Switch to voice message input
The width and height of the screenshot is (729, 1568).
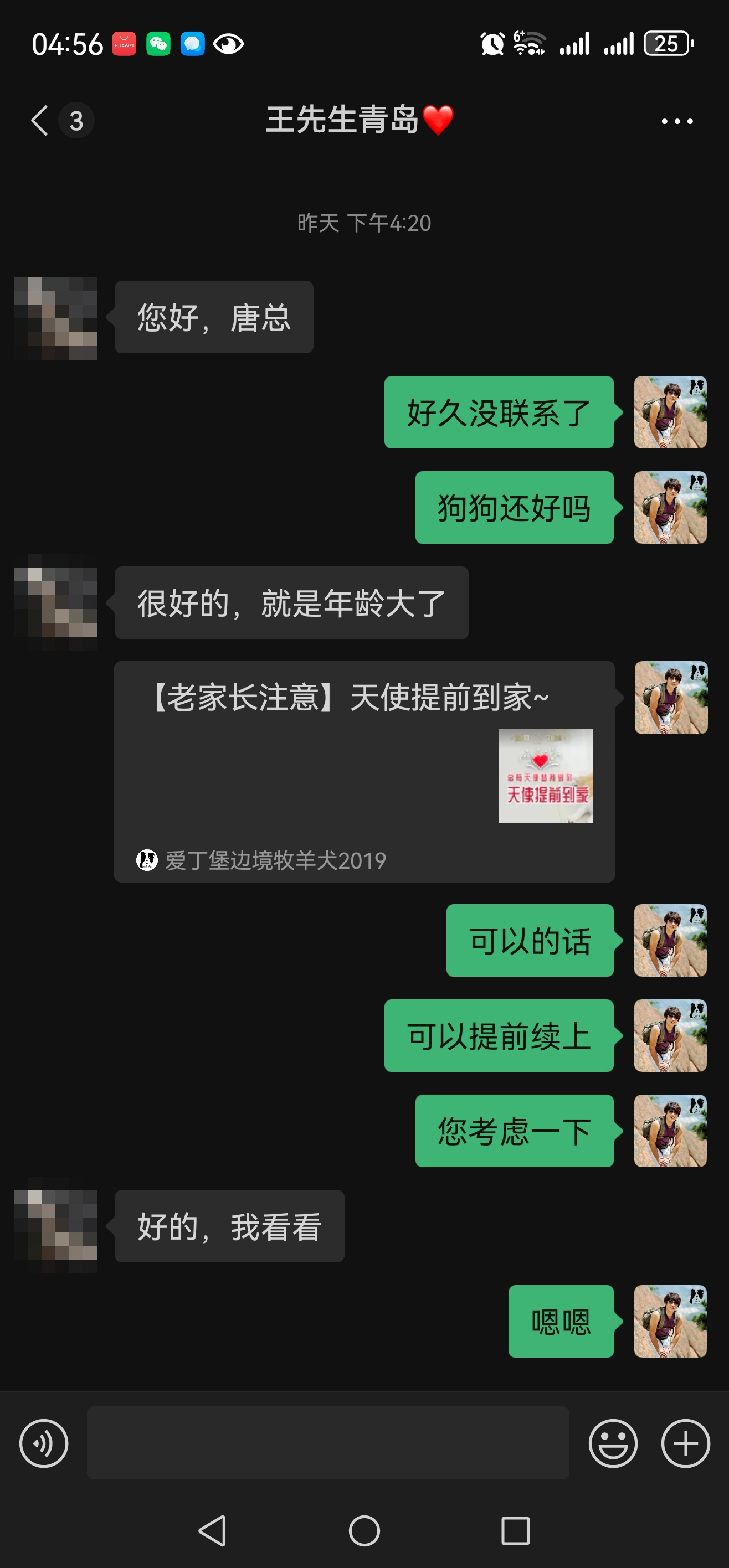pyautogui.click(x=44, y=1443)
